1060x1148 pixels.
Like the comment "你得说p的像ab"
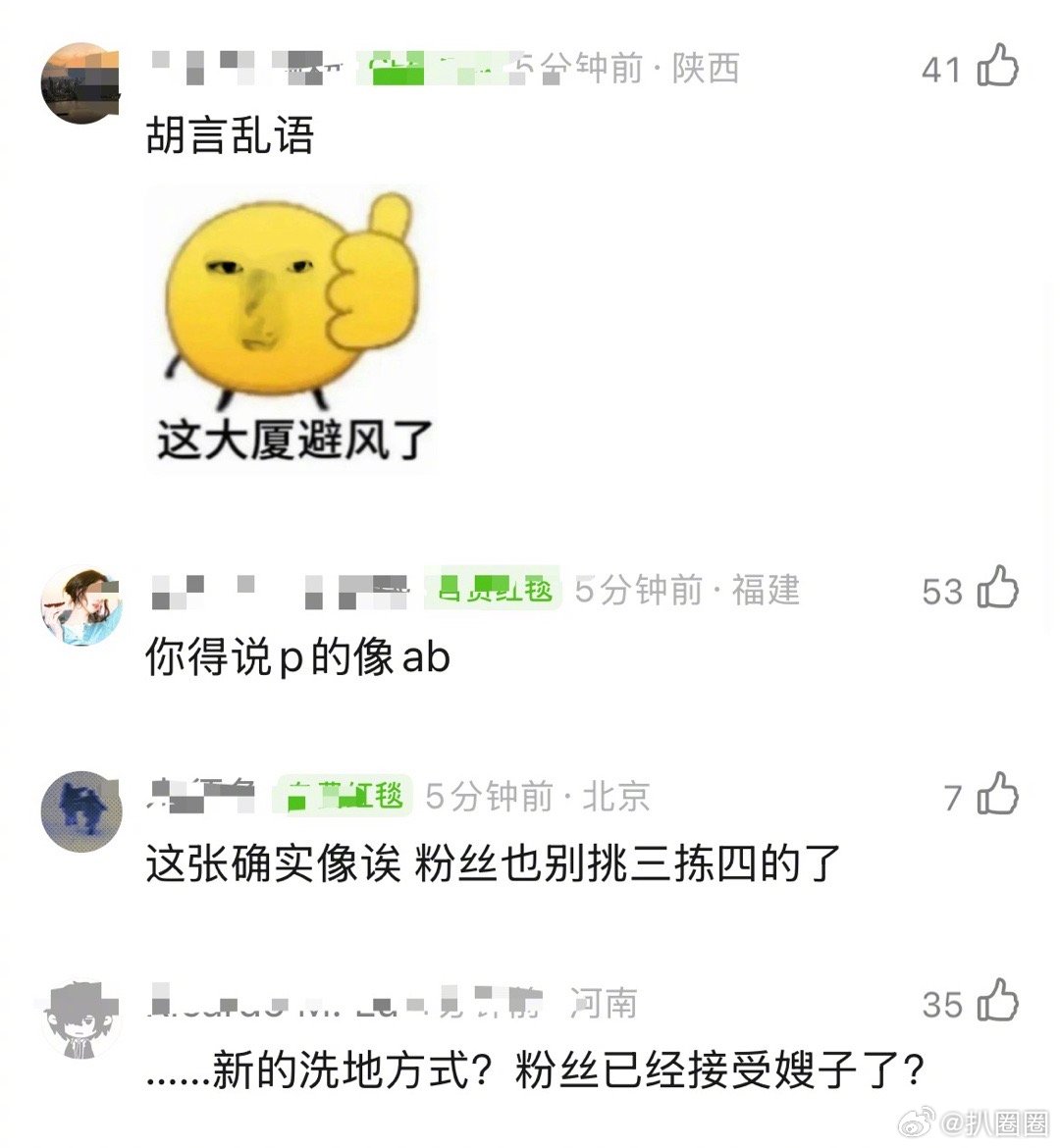(x=999, y=590)
